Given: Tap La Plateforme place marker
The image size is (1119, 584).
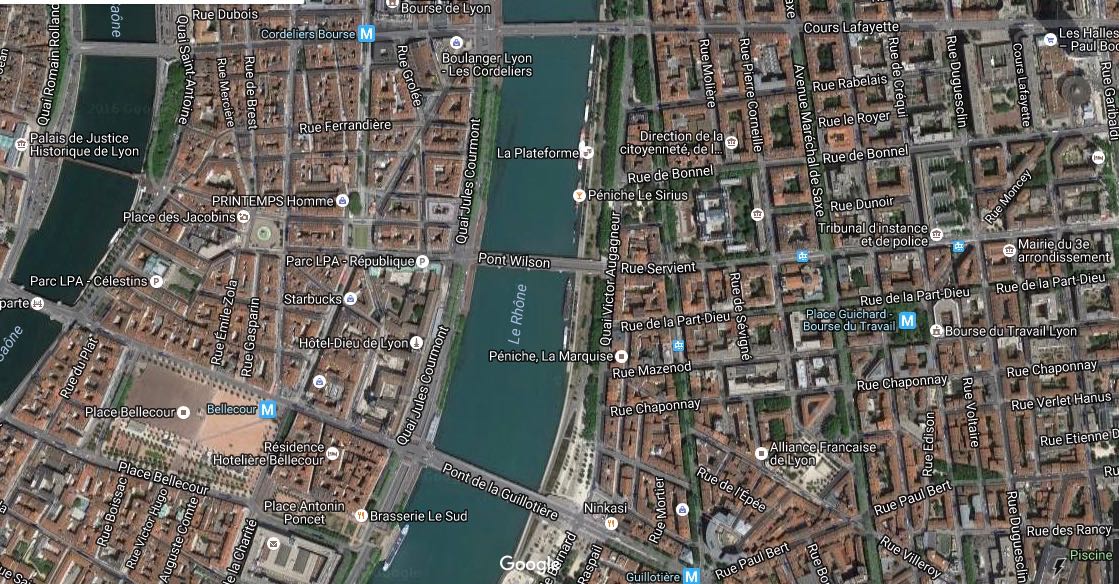Looking at the screenshot, I should click(587, 153).
